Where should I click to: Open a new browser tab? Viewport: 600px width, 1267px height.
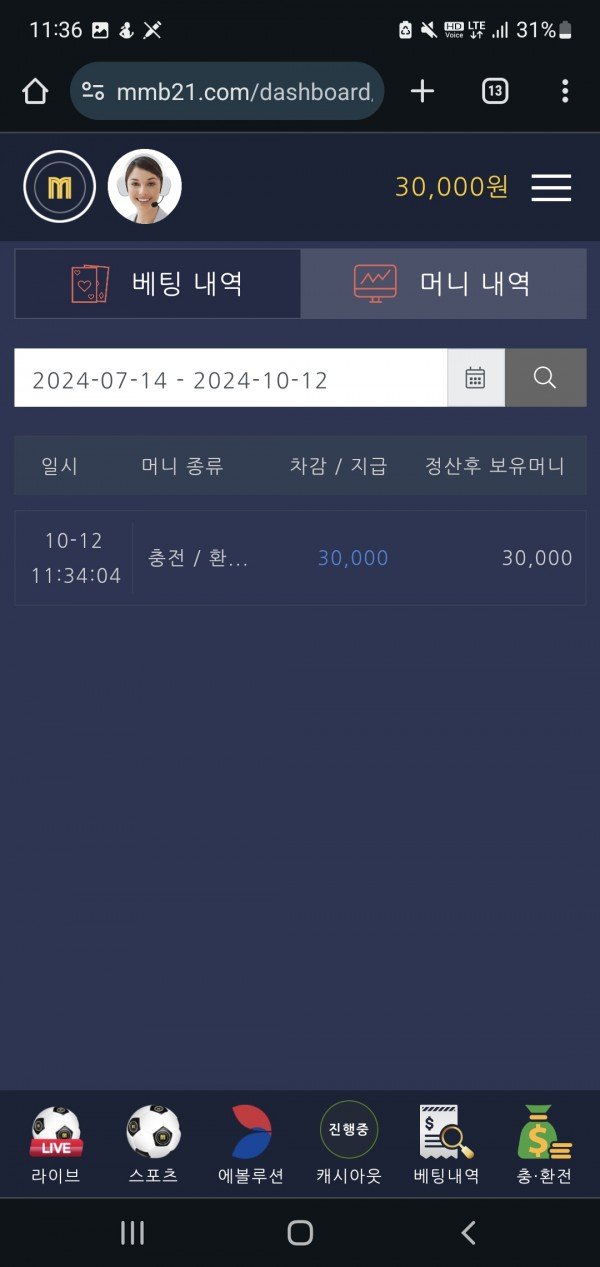pos(423,92)
